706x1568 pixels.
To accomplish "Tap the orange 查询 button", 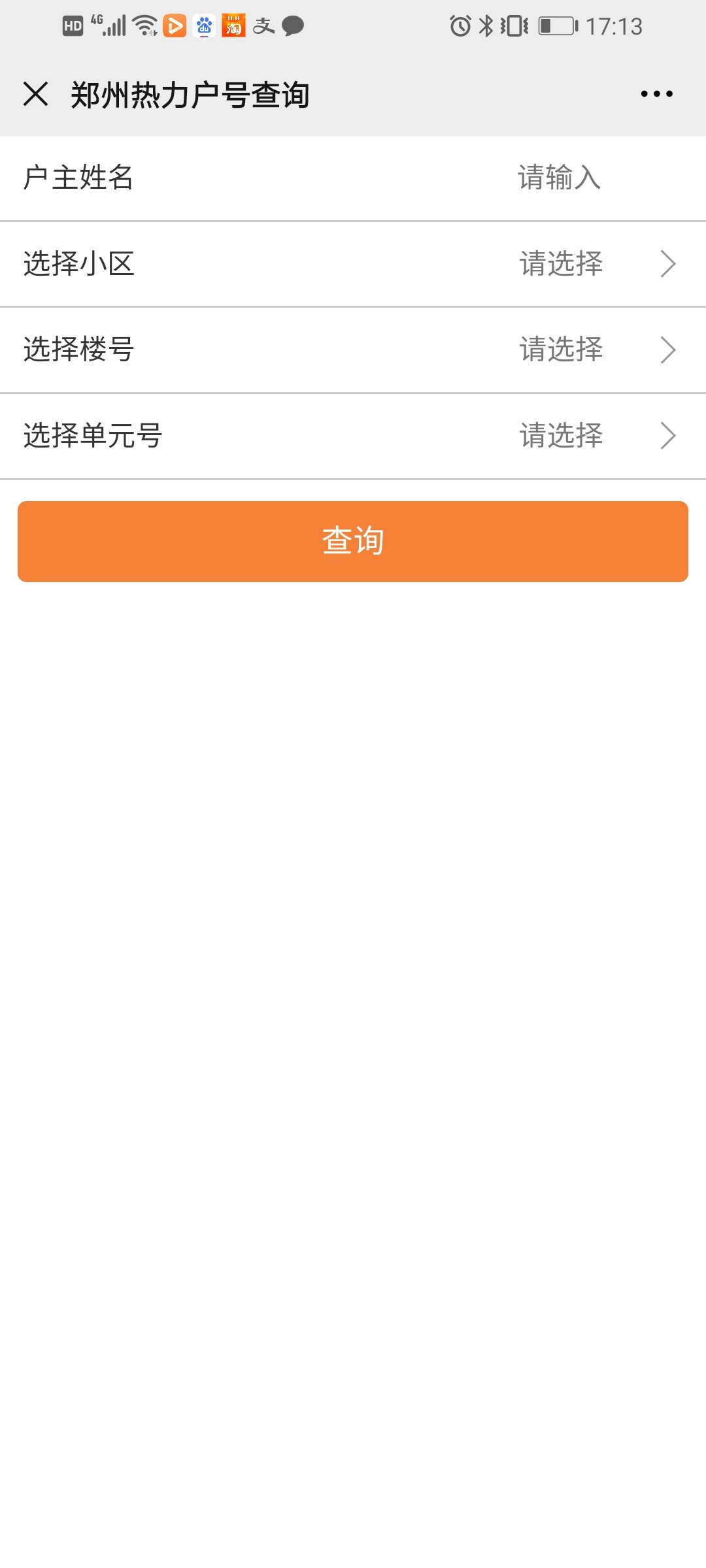I will click(353, 542).
